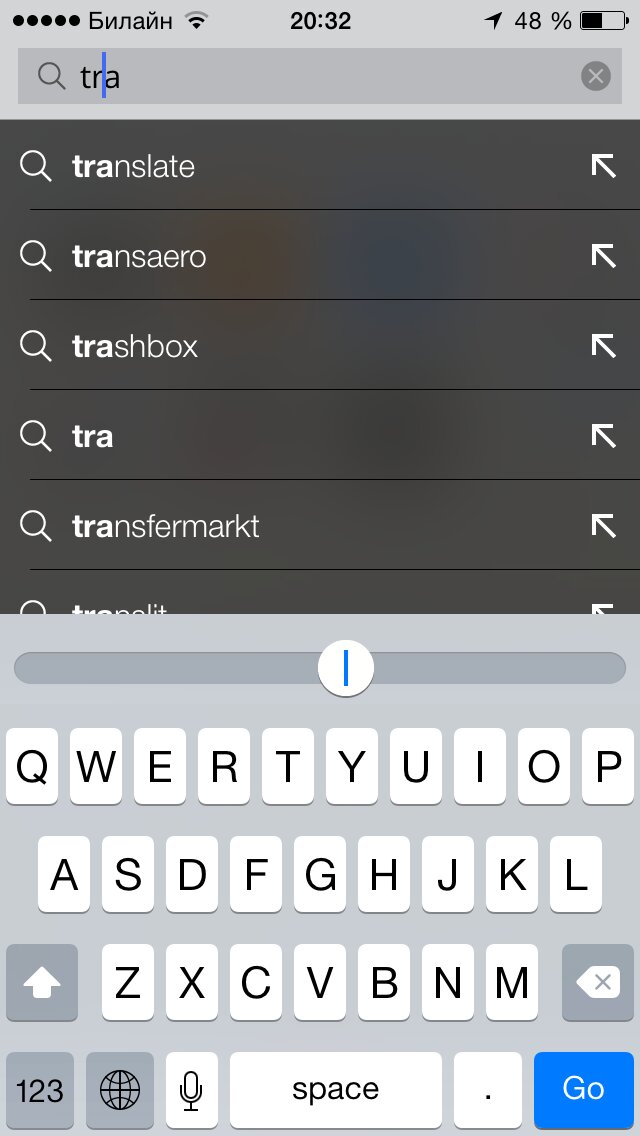
Task: Select the 'transaero' suggestion
Action: click(x=139, y=256)
